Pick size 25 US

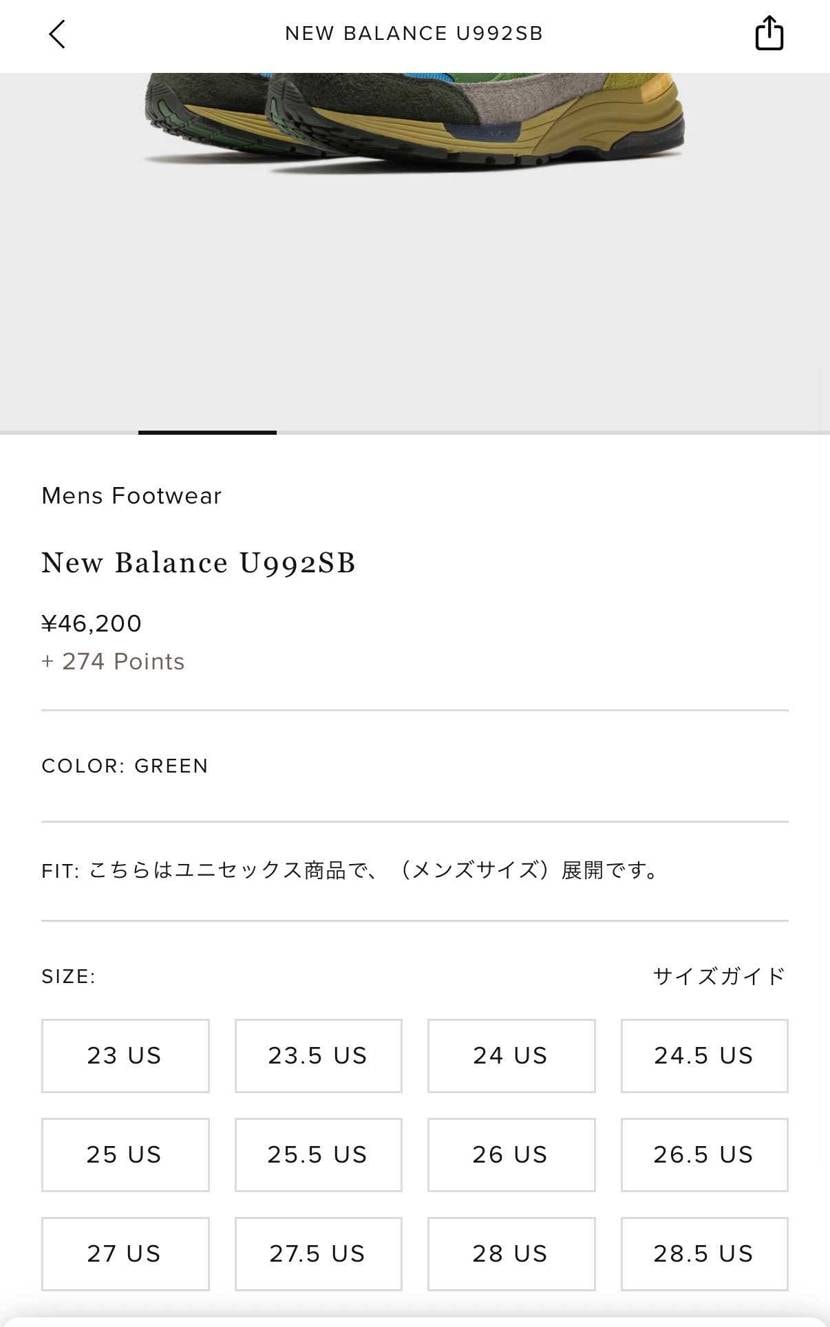click(x=124, y=1154)
